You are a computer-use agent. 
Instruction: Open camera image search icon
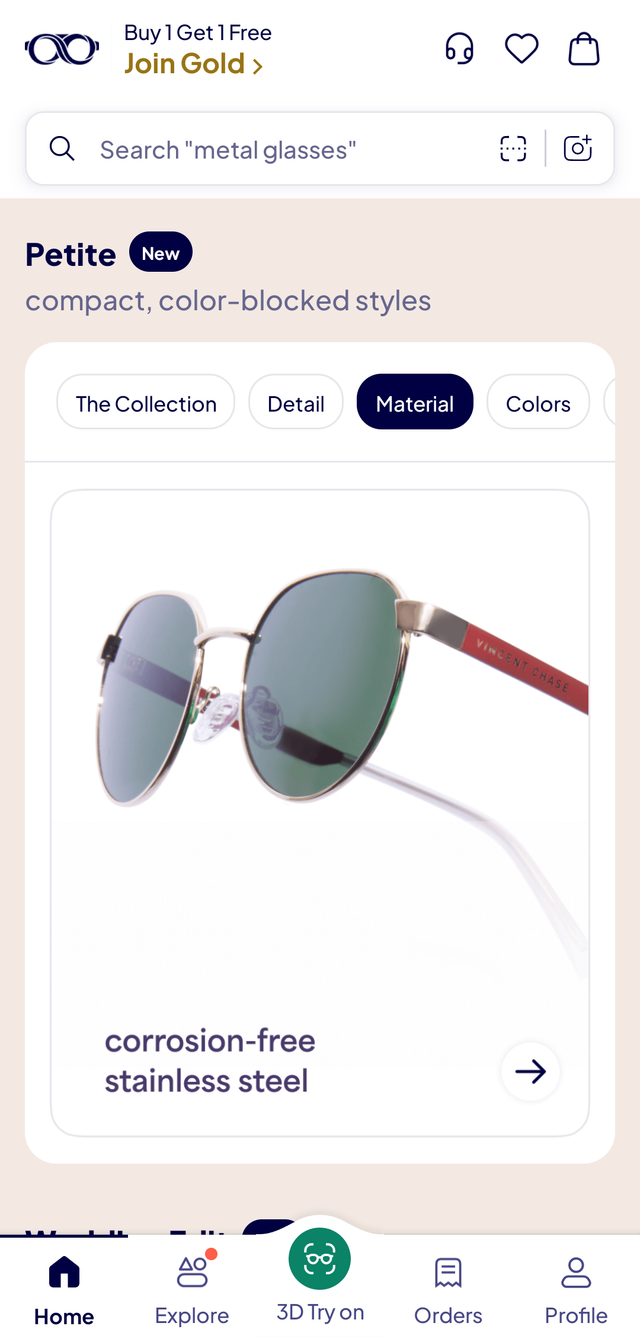[x=578, y=149]
